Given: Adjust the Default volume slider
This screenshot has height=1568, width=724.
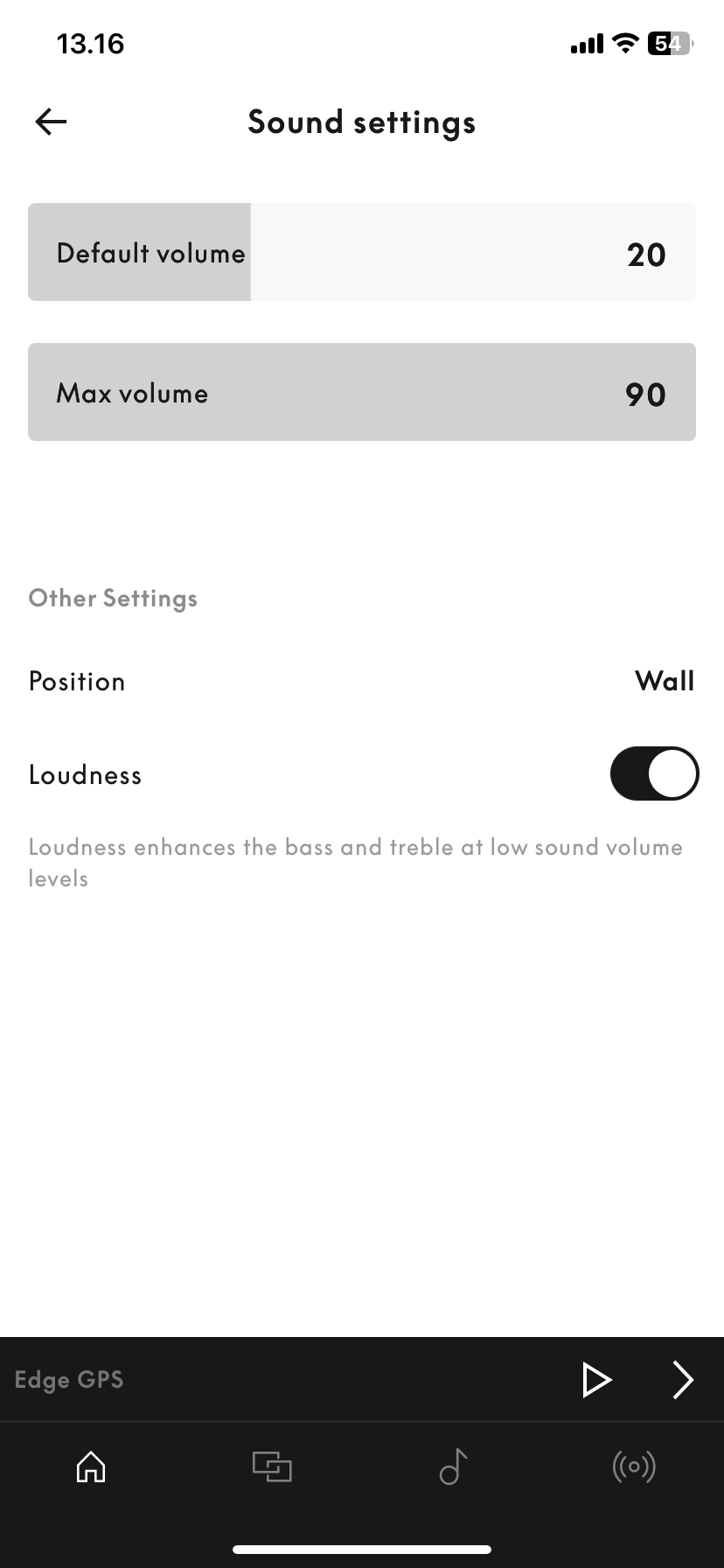Looking at the screenshot, I should click(362, 252).
